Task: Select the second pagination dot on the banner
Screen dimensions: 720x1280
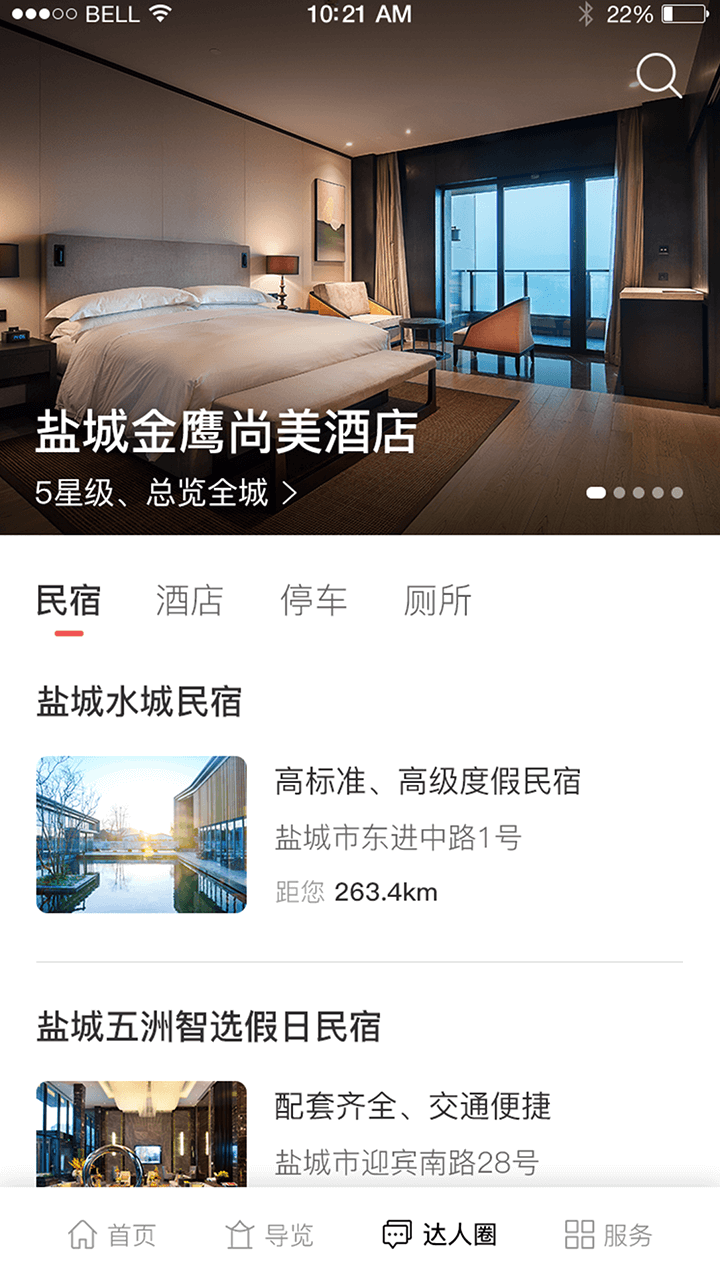Action: (x=618, y=493)
